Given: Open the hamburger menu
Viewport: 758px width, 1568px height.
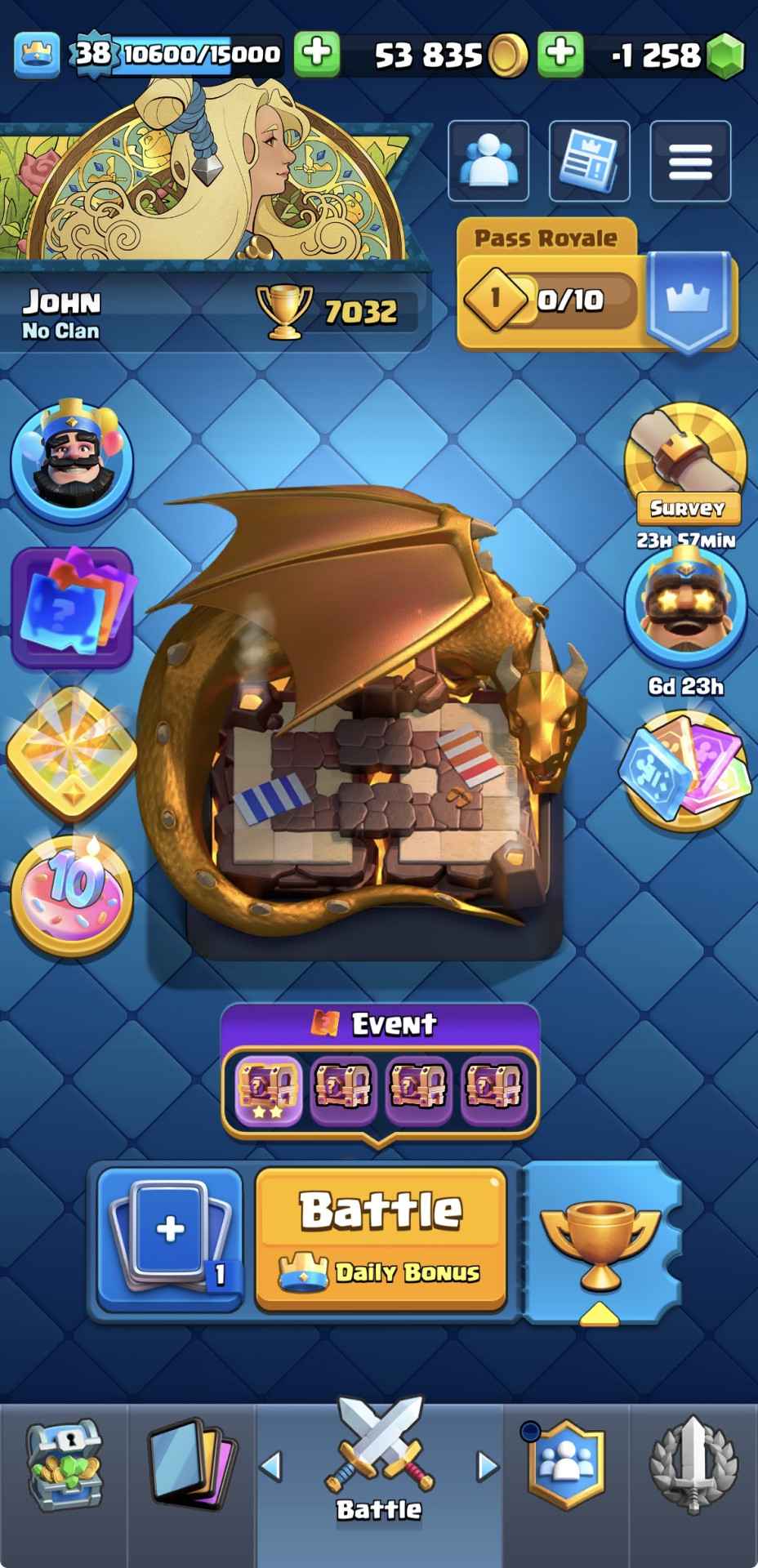Looking at the screenshot, I should [690, 161].
